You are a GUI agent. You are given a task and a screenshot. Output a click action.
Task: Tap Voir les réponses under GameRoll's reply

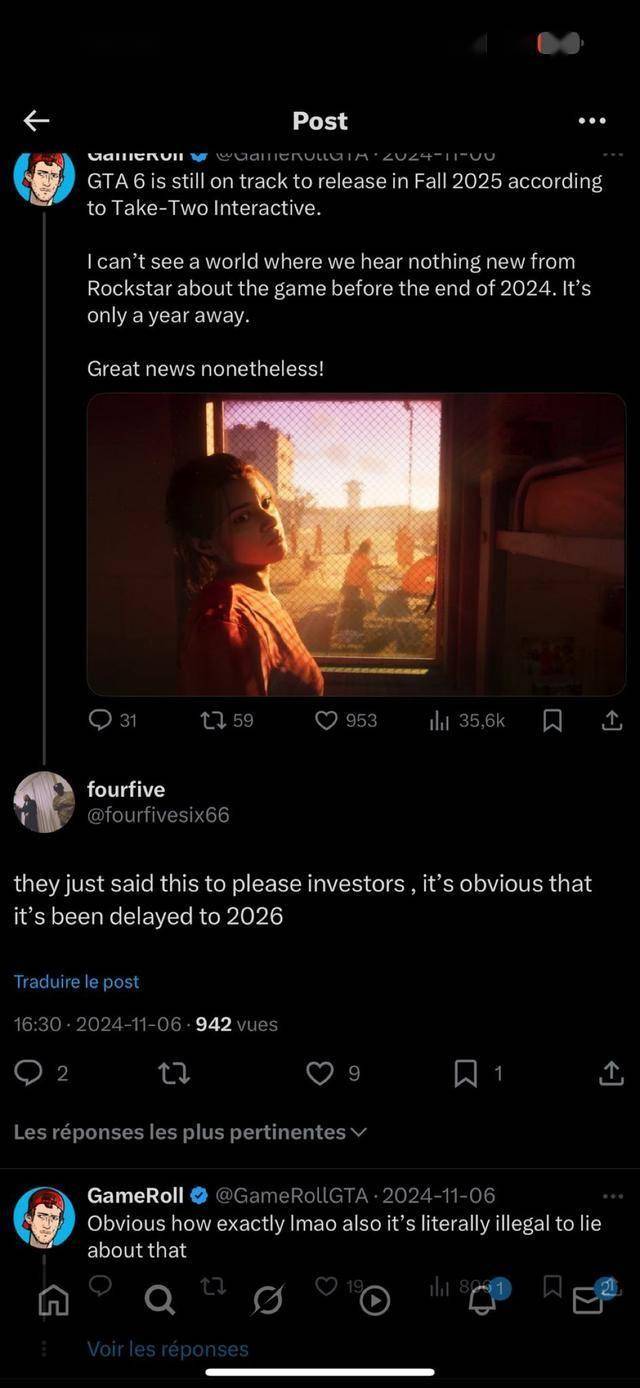point(167,1349)
